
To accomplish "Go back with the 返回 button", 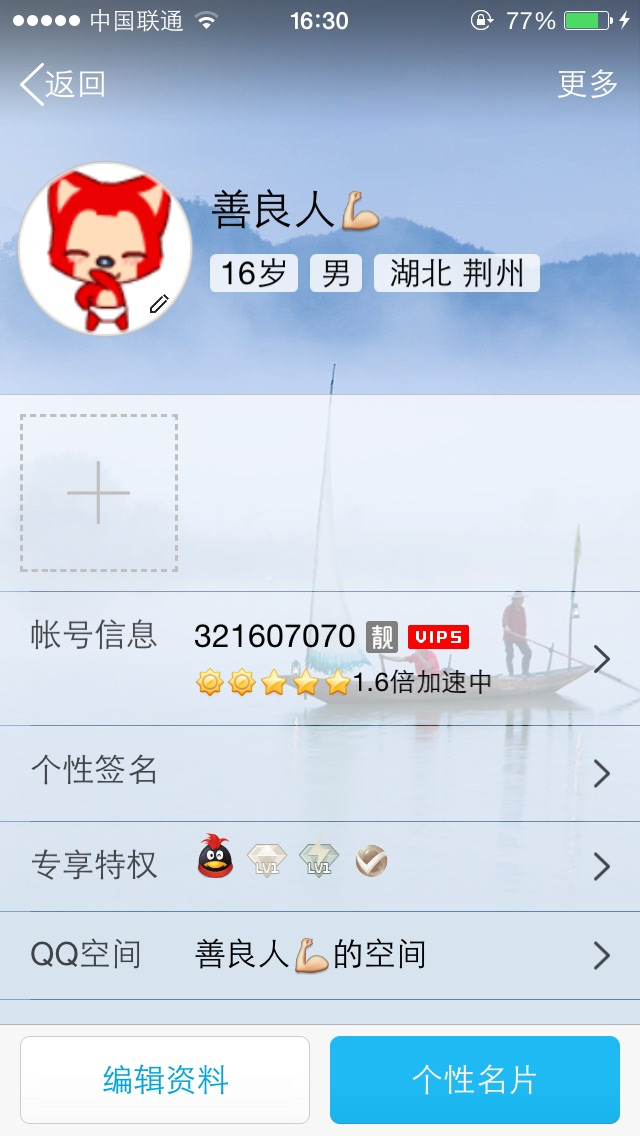I will [63, 84].
